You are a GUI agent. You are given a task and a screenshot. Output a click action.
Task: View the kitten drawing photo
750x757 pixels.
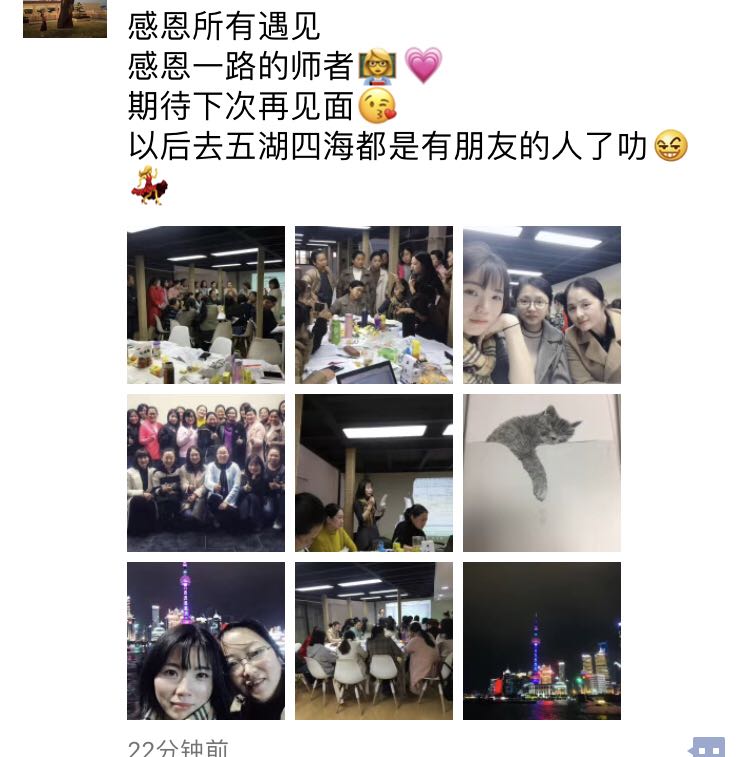[541, 472]
